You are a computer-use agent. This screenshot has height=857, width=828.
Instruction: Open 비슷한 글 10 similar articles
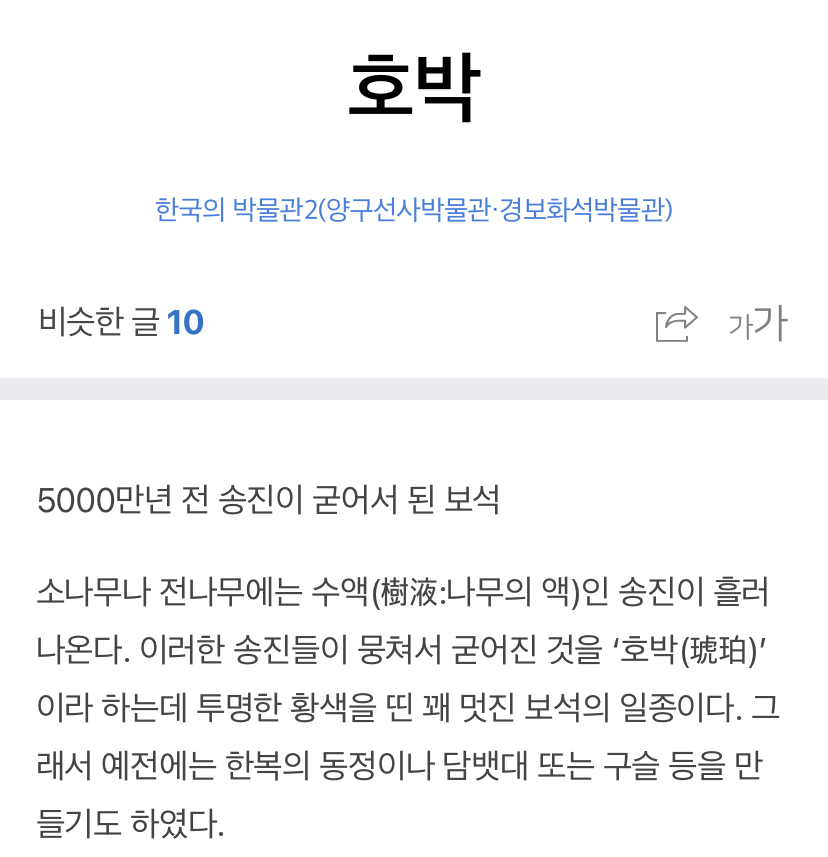pyautogui.click(x=121, y=323)
